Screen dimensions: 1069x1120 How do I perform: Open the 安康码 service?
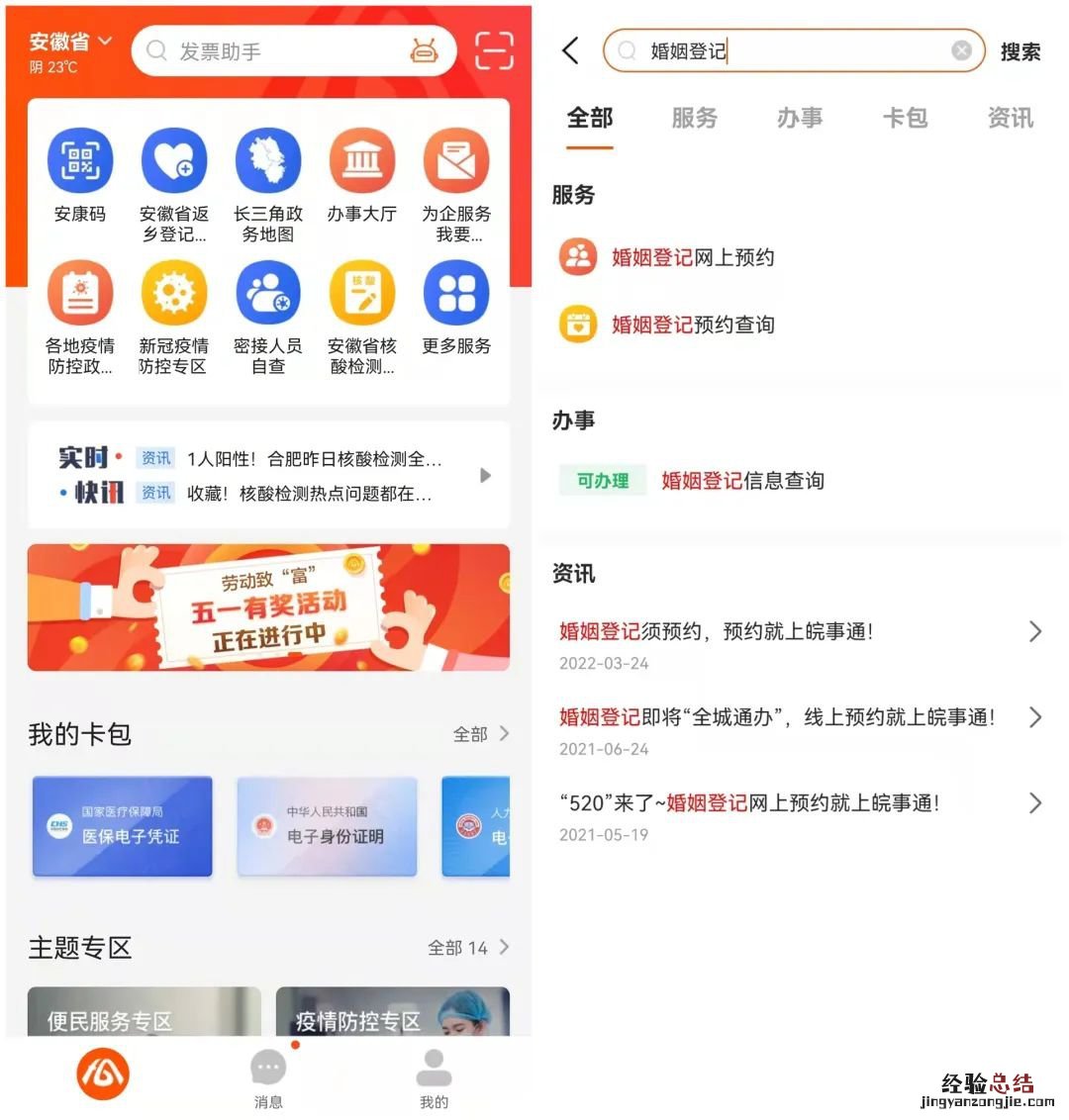(x=80, y=178)
